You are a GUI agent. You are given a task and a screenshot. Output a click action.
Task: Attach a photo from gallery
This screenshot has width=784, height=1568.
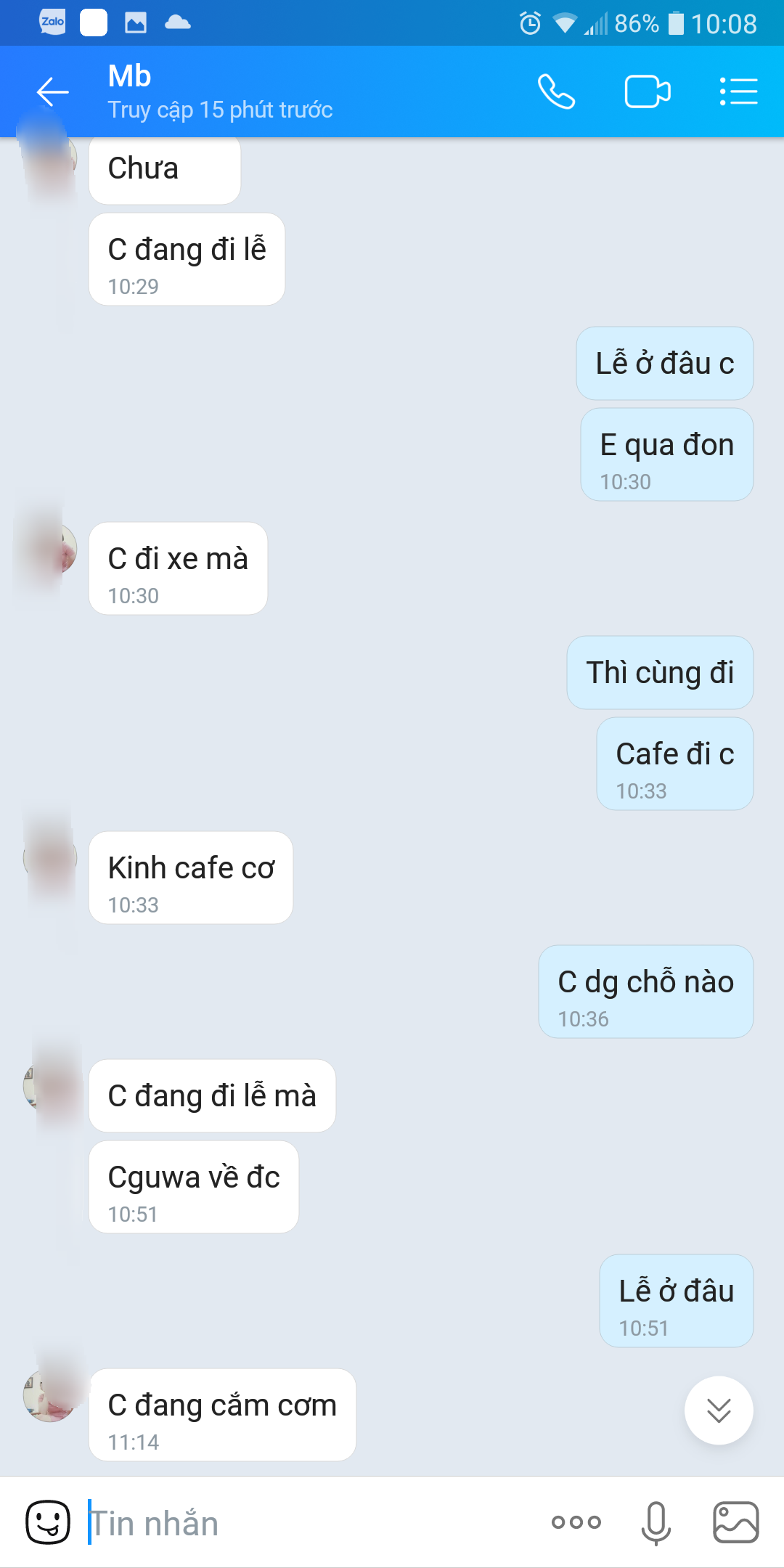735,1522
